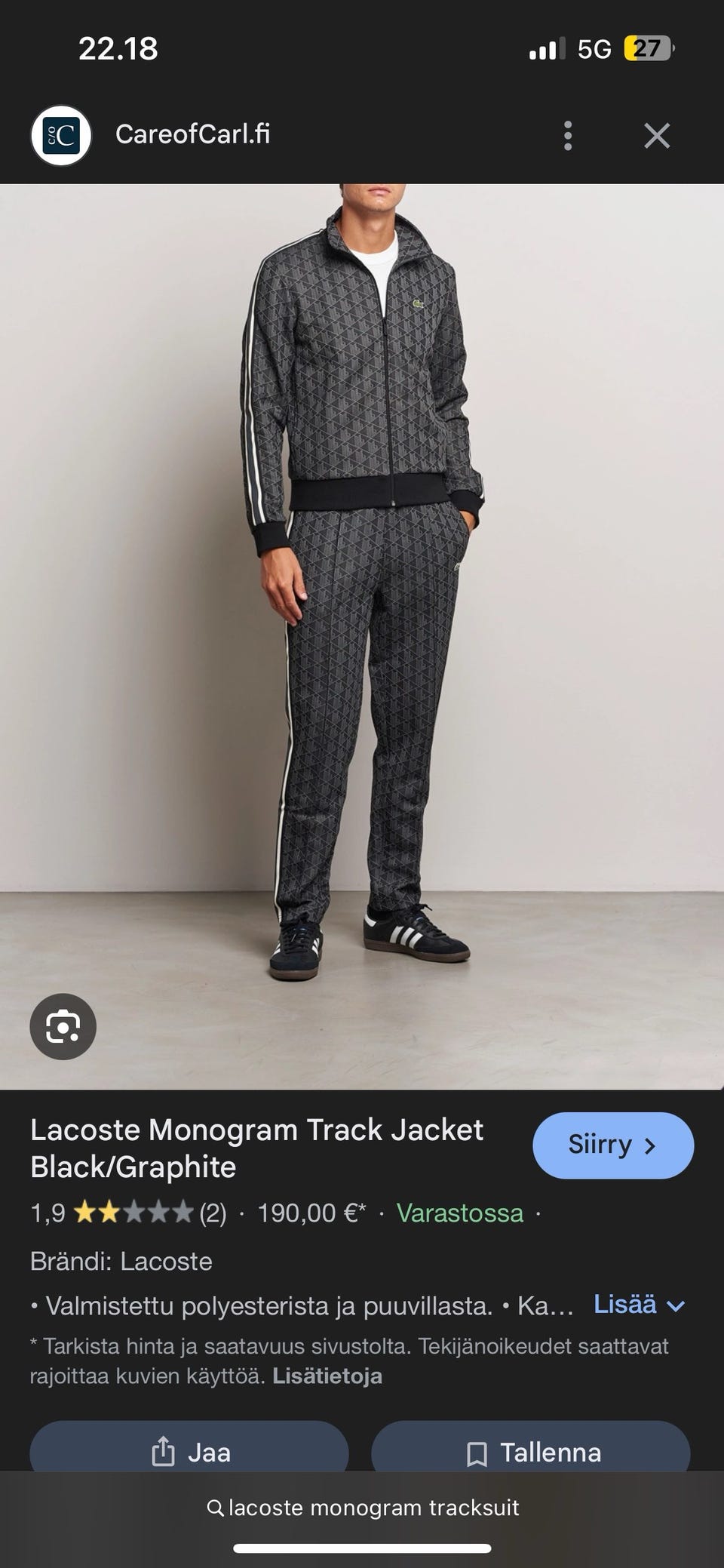Save the product with Tallenna

tap(531, 1450)
